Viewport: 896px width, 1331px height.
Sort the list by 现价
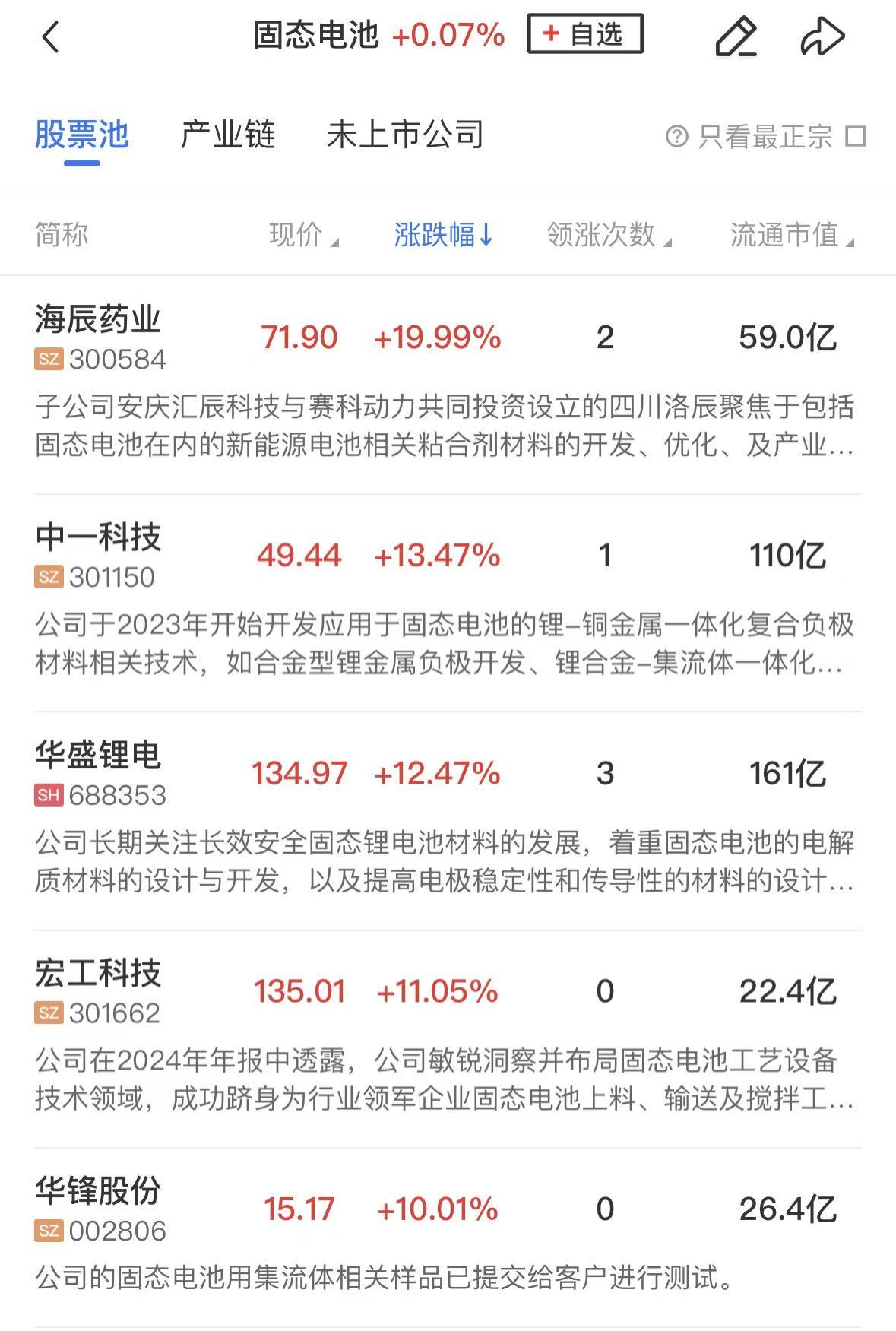pos(303,235)
